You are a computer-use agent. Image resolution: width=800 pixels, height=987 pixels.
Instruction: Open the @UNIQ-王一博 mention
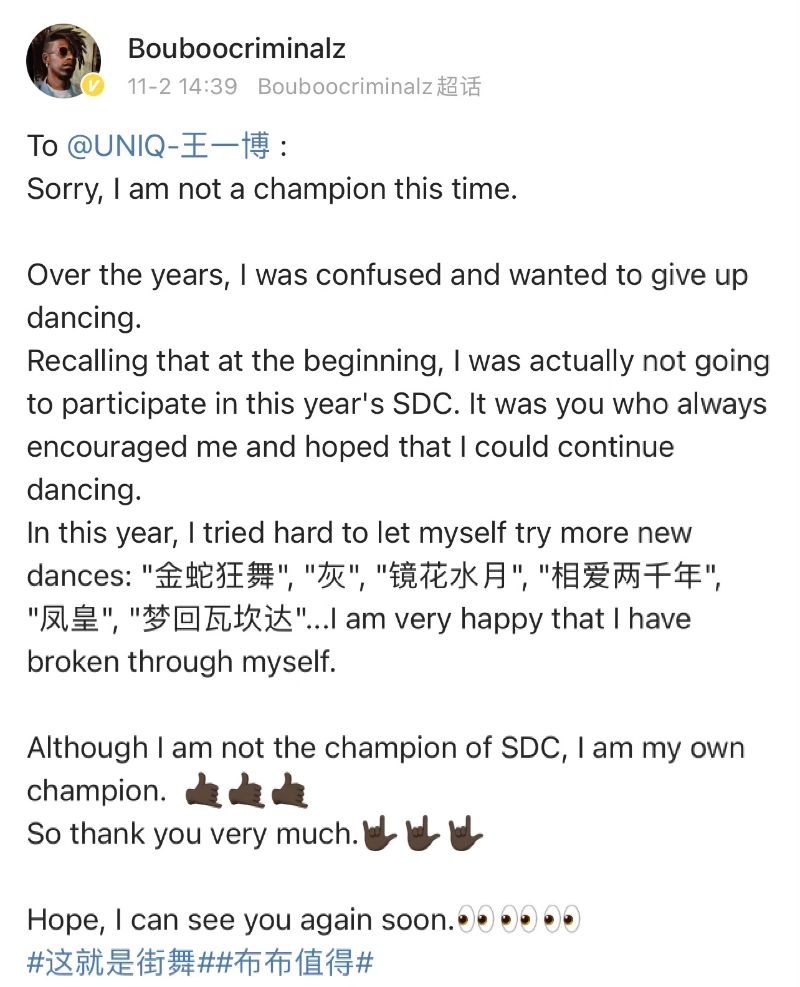168,146
